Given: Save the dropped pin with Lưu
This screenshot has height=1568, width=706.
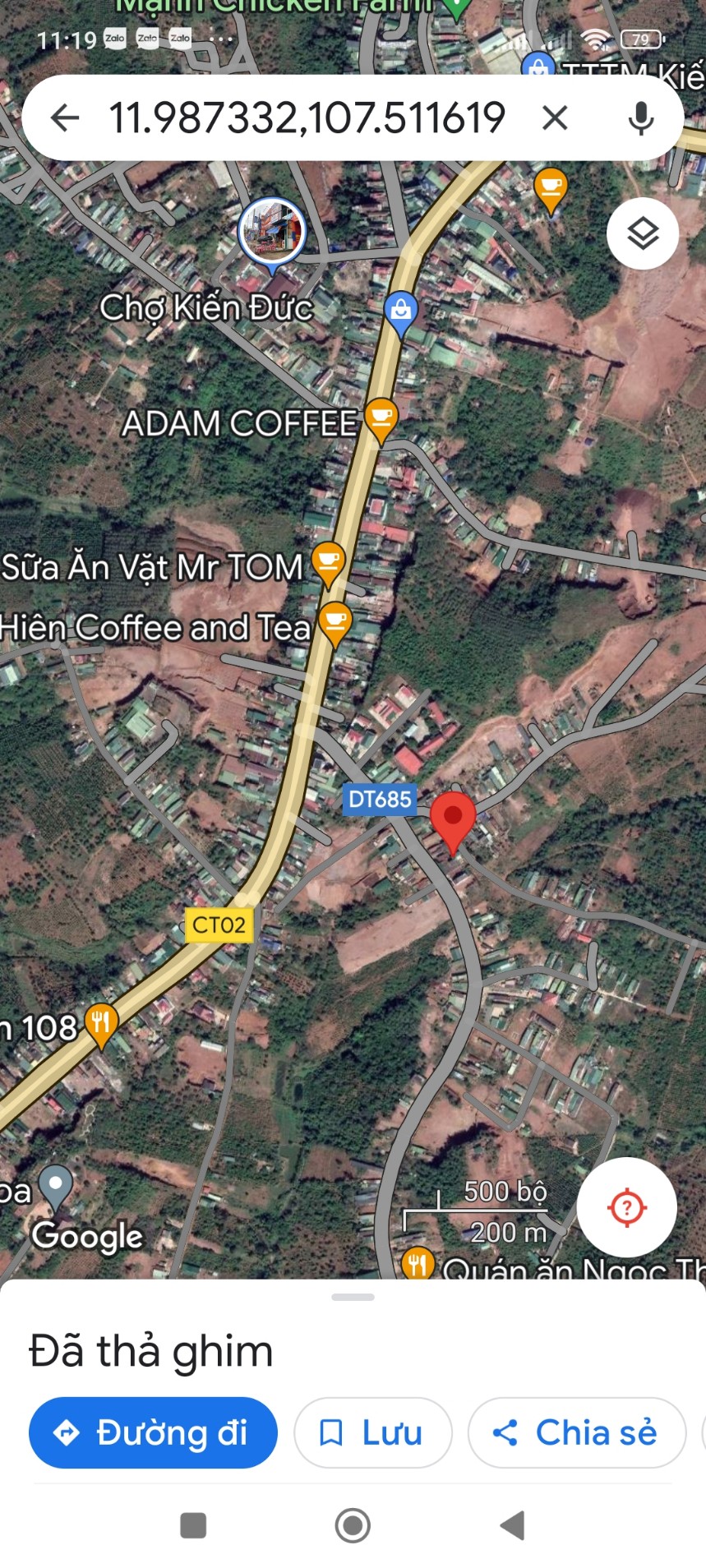Looking at the screenshot, I should coord(372,1432).
